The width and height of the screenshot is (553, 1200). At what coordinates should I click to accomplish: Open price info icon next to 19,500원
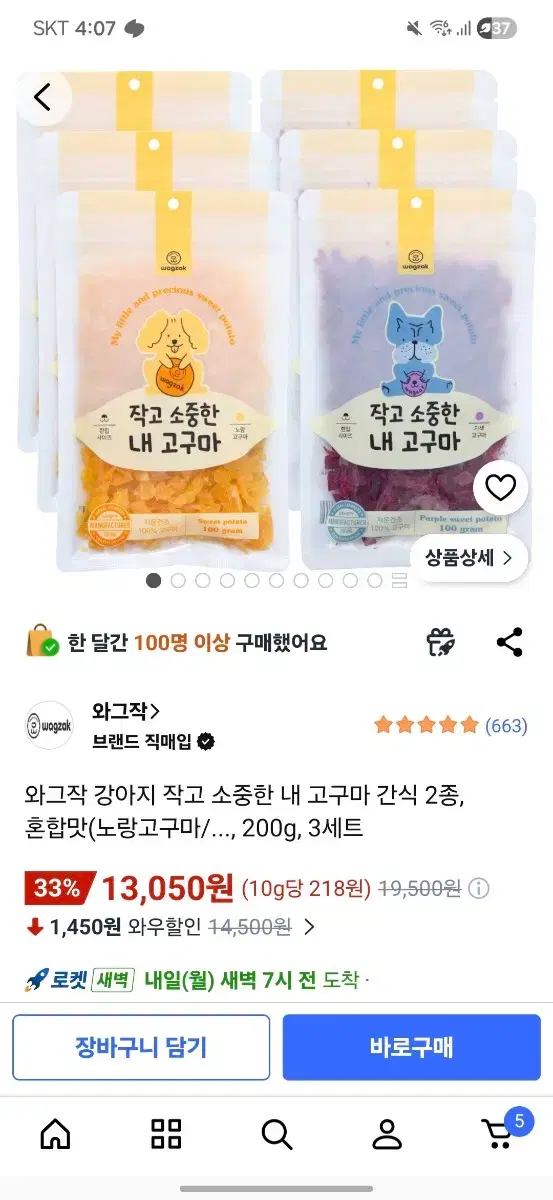pos(479,888)
